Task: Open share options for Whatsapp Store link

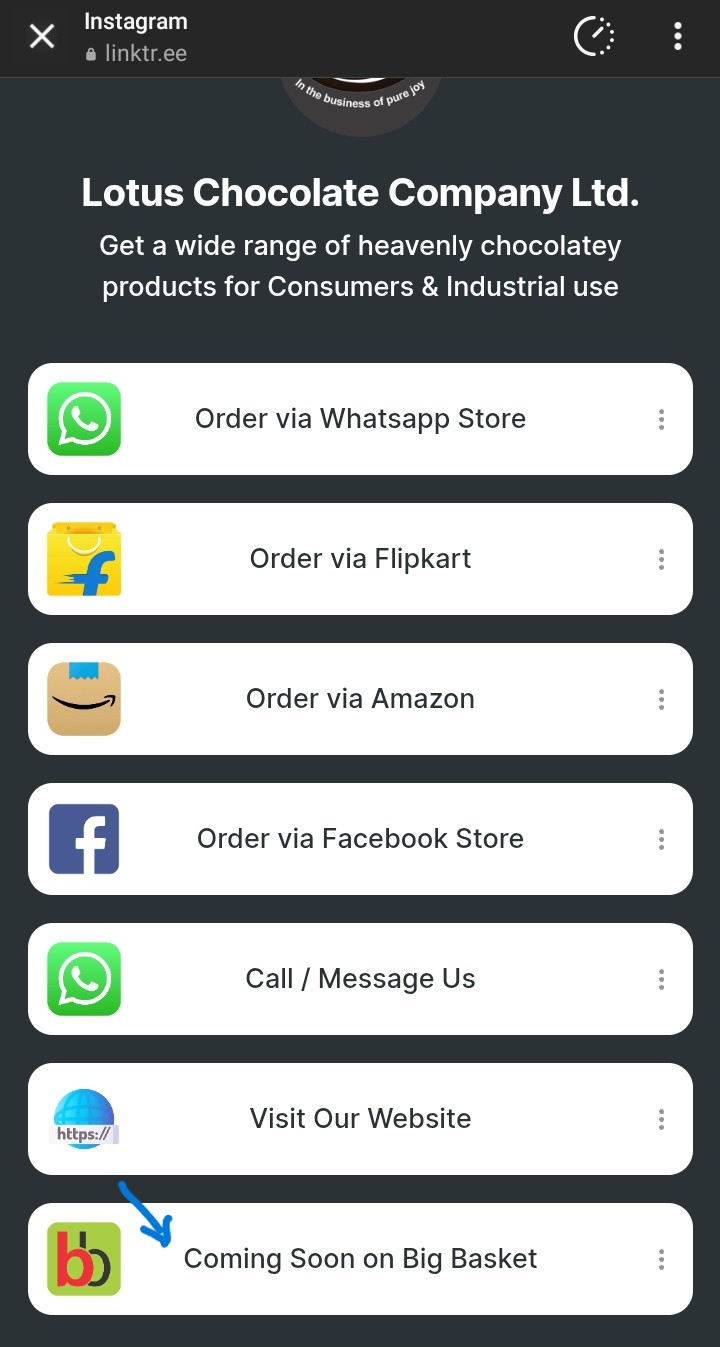Action: (x=661, y=419)
